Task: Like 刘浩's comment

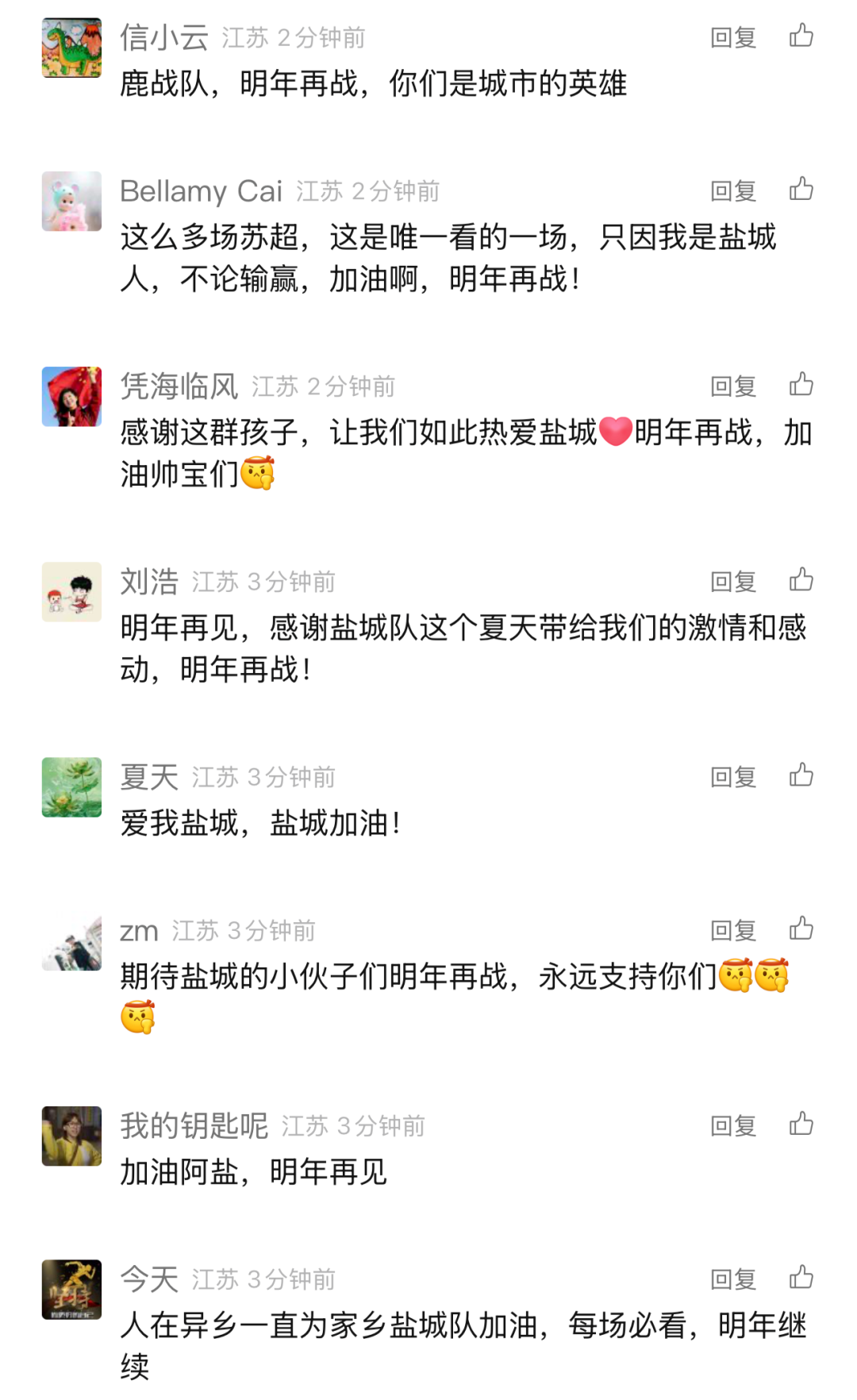Action: tap(801, 579)
